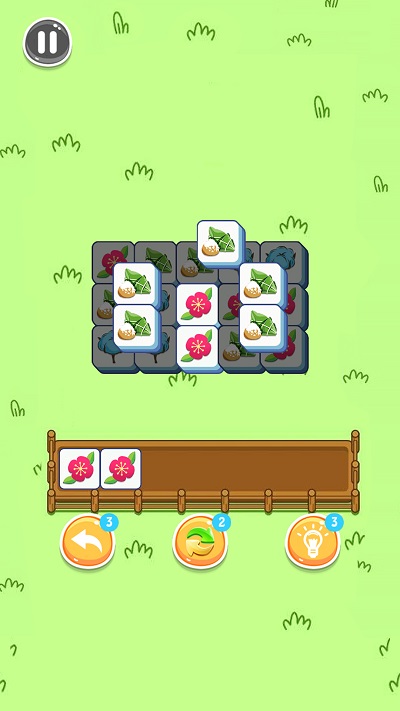This screenshot has width=400, height=711.
Task: Use the lightbulb hint booster
Action: [x=312, y=542]
